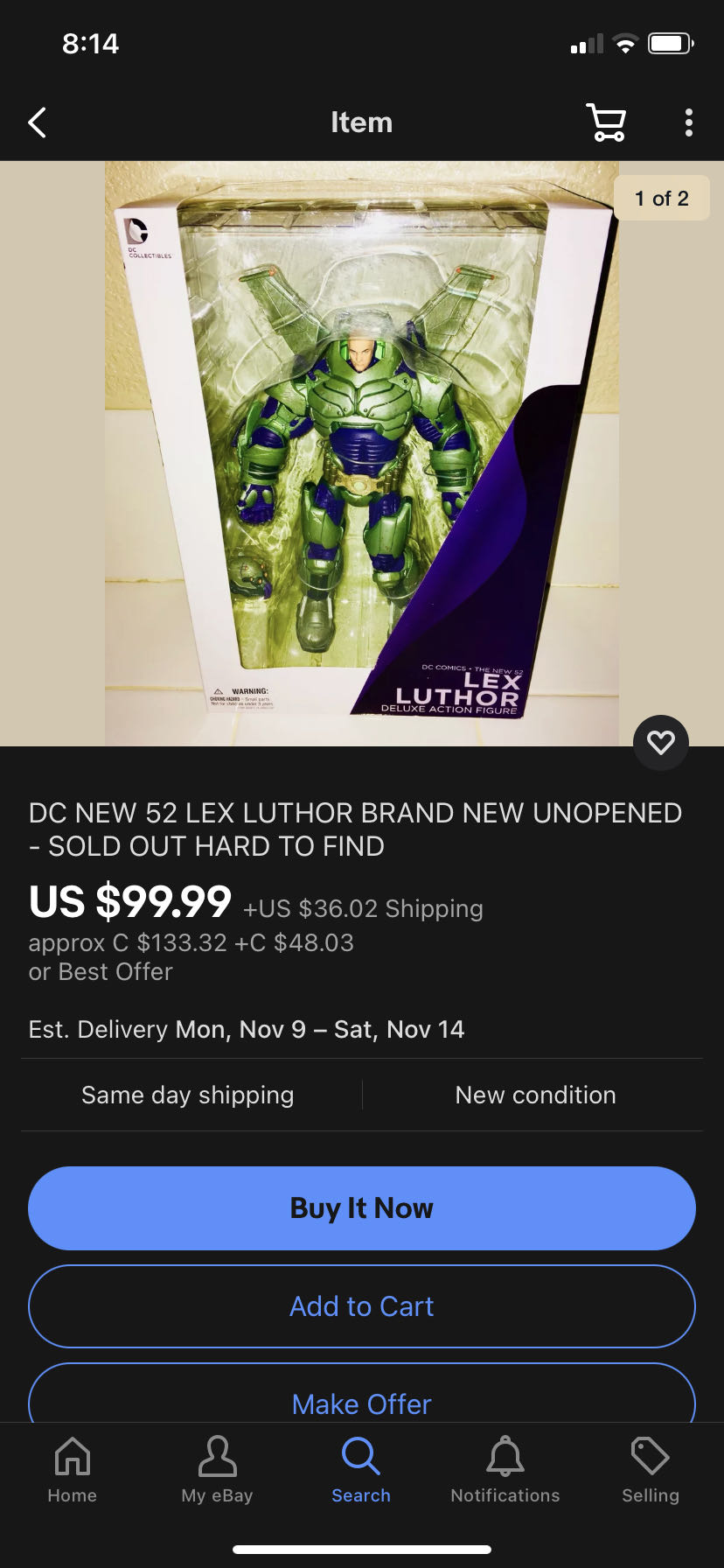Select the Item header tab
724x1568 pixels.
pyautogui.click(x=362, y=122)
